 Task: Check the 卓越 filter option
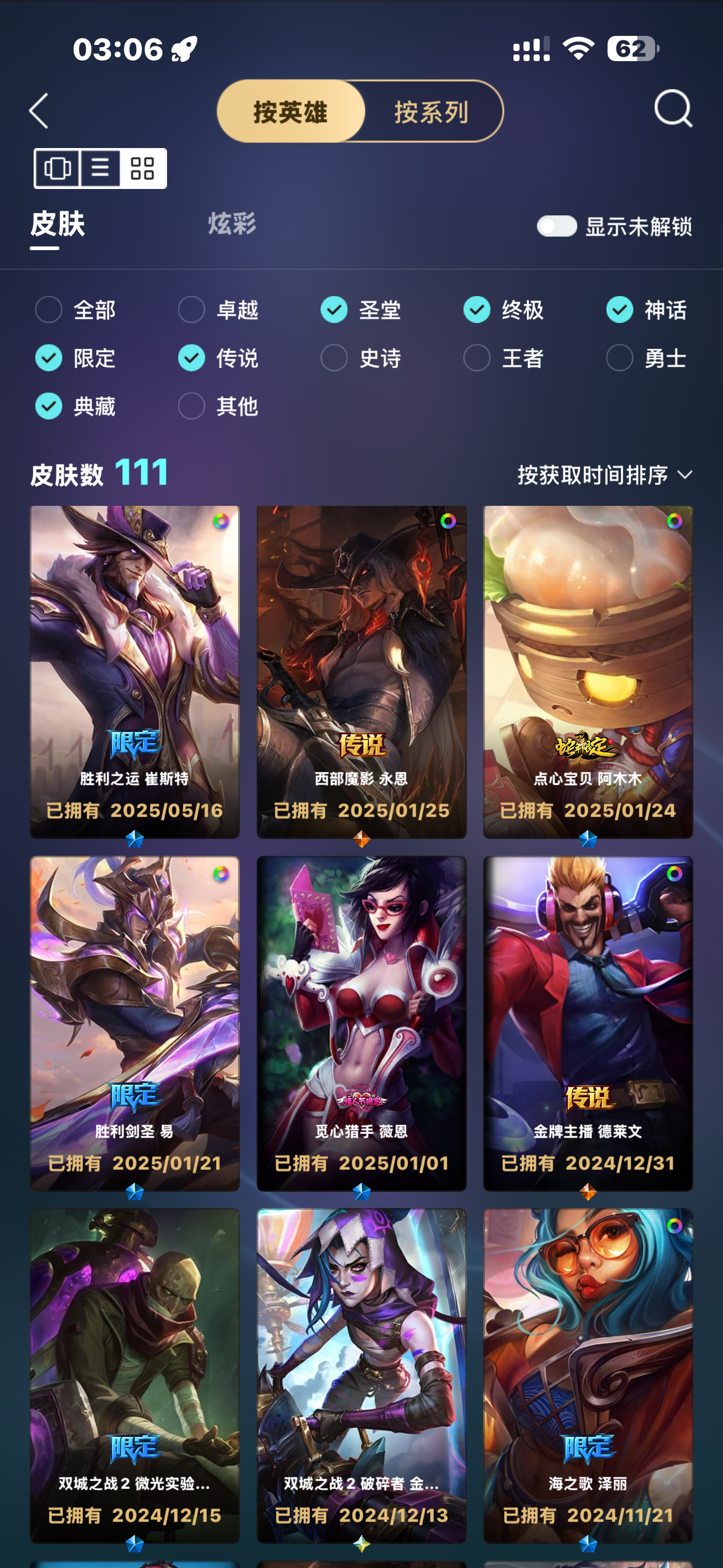pos(191,310)
